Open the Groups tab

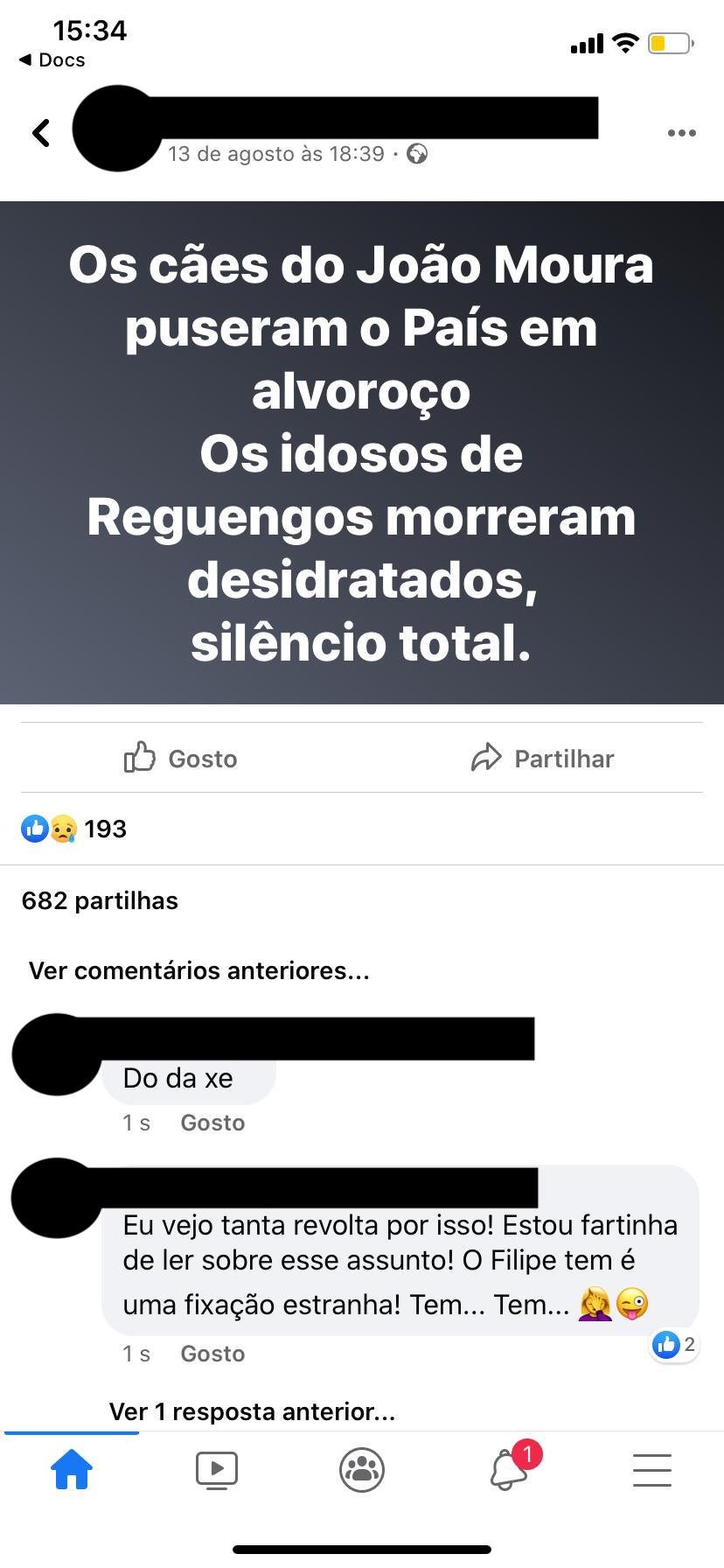pyautogui.click(x=362, y=1469)
